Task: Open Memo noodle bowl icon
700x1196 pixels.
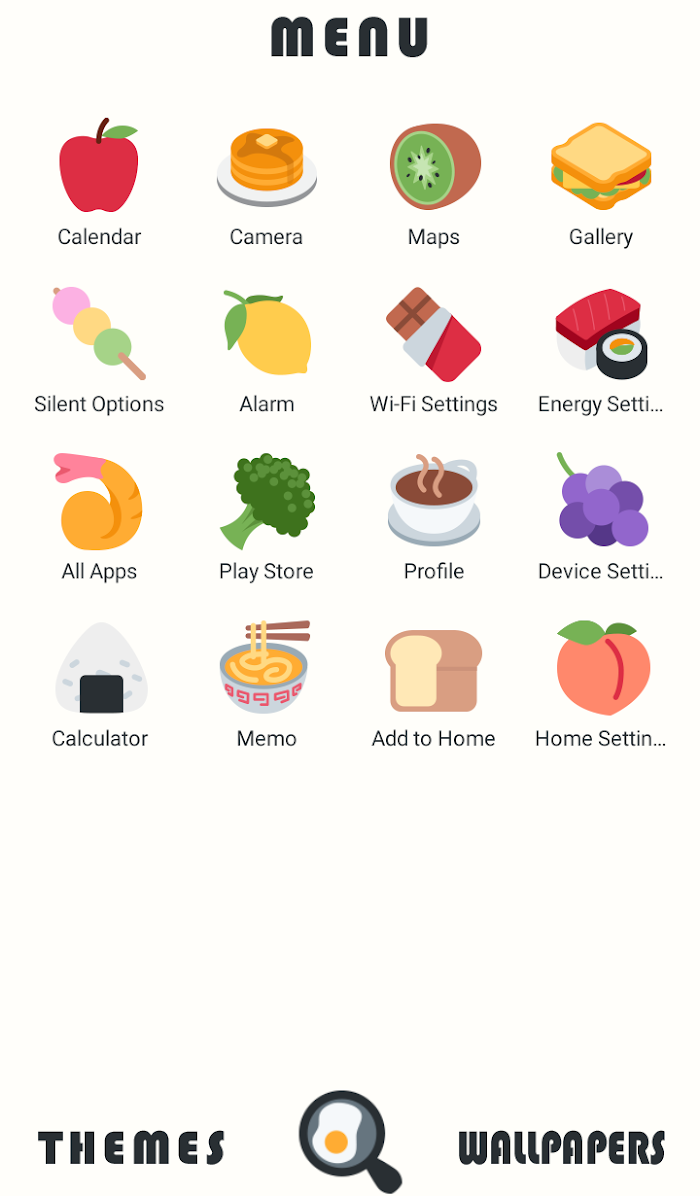Action: point(265,667)
